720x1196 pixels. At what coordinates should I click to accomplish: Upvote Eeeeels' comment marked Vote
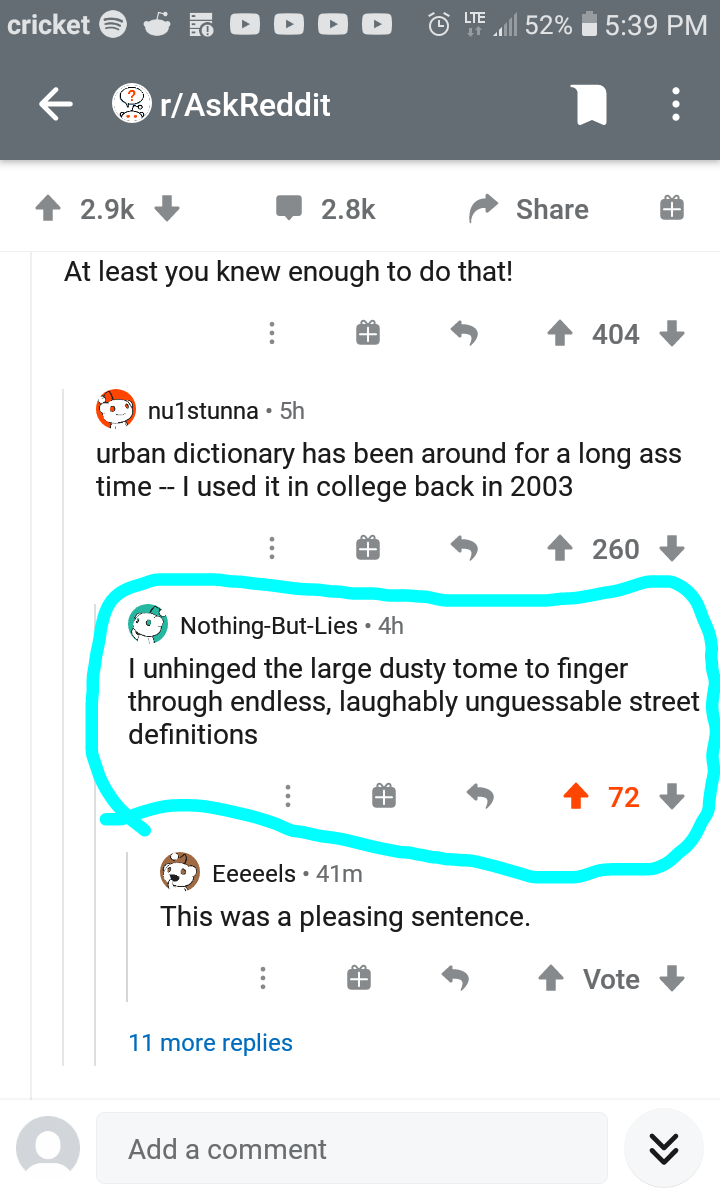click(549, 977)
